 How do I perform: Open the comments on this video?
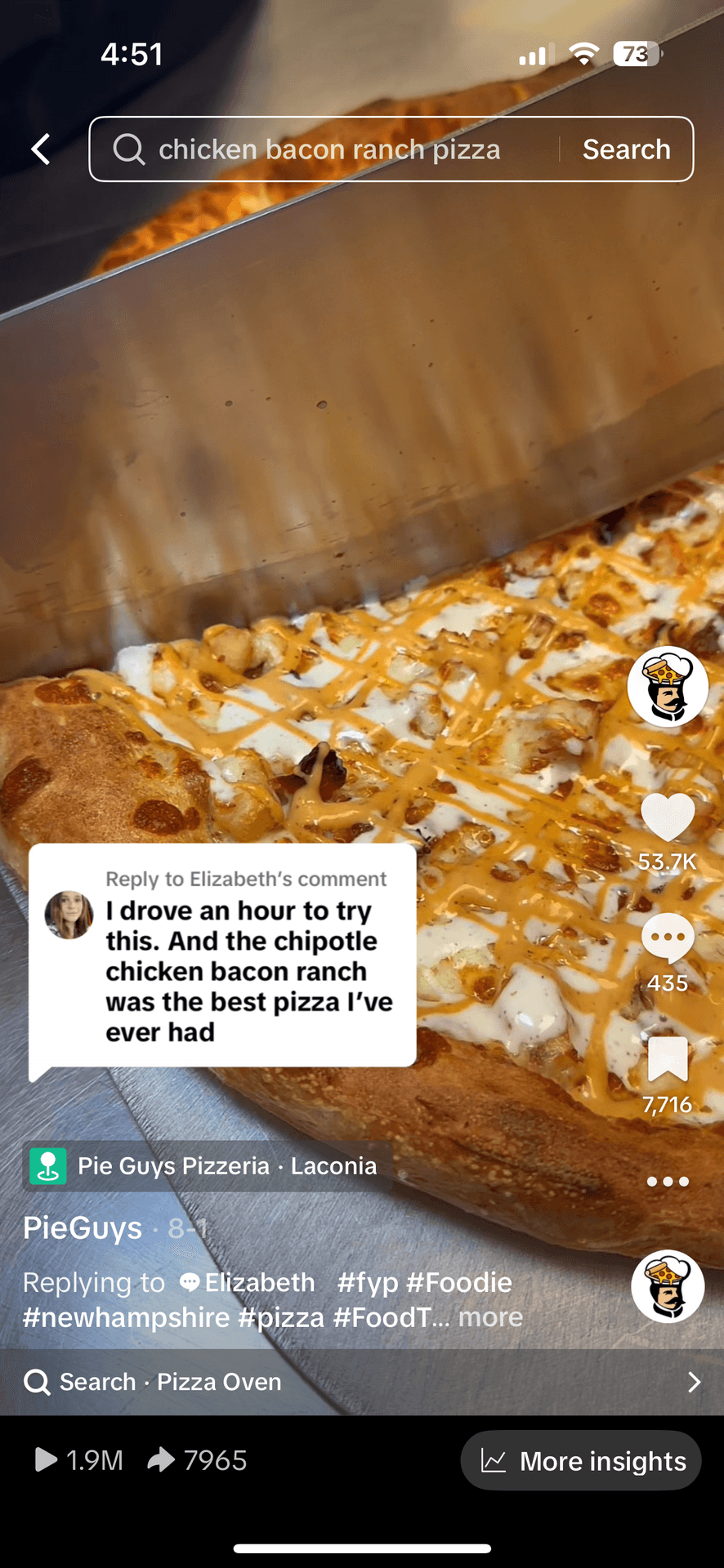tap(668, 938)
